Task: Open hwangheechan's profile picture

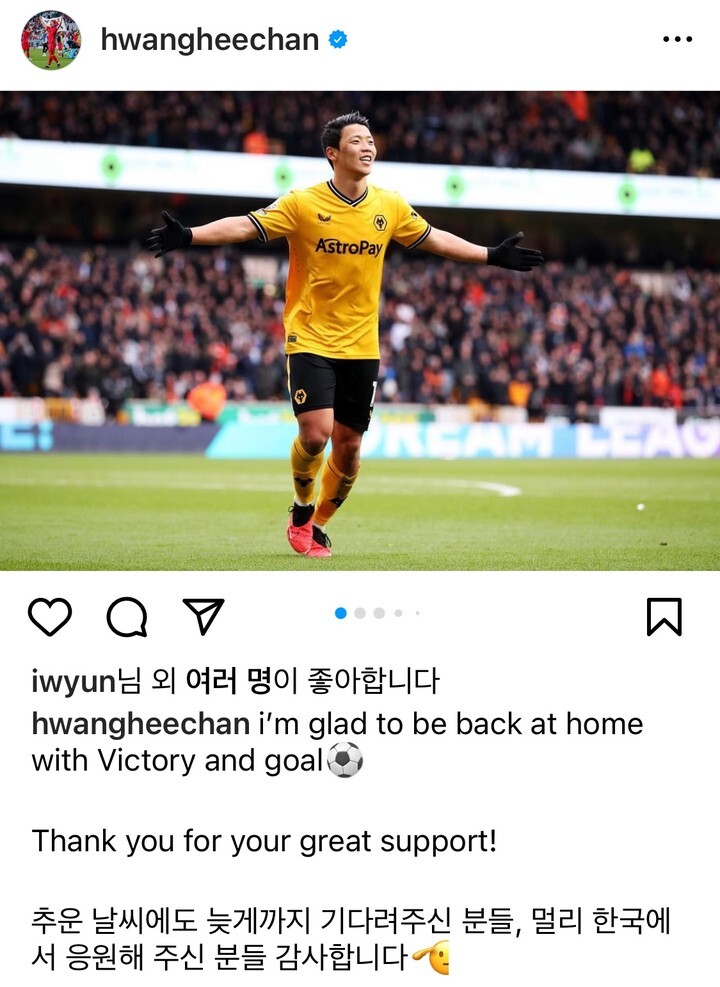Action: tap(51, 40)
